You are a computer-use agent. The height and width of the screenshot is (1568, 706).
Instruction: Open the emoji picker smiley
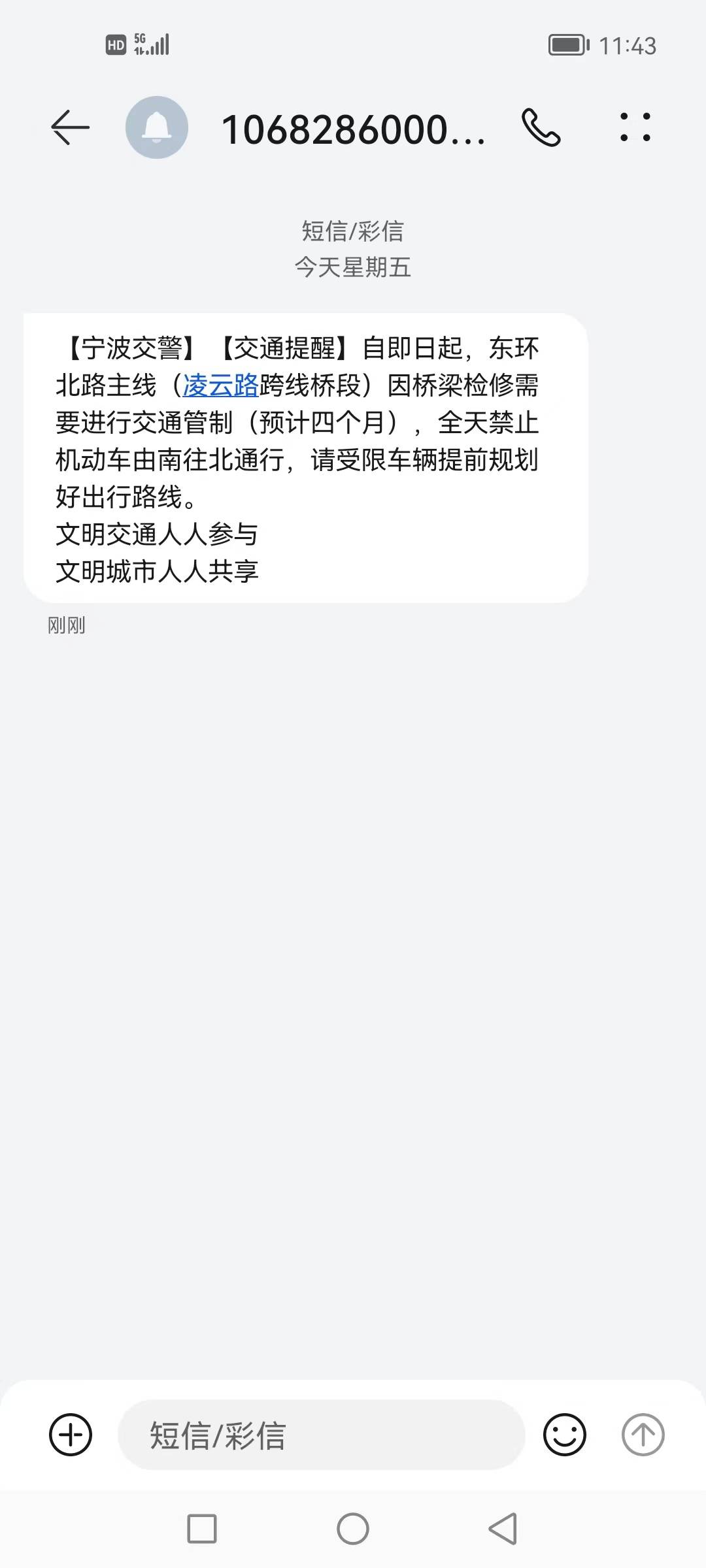[565, 1435]
